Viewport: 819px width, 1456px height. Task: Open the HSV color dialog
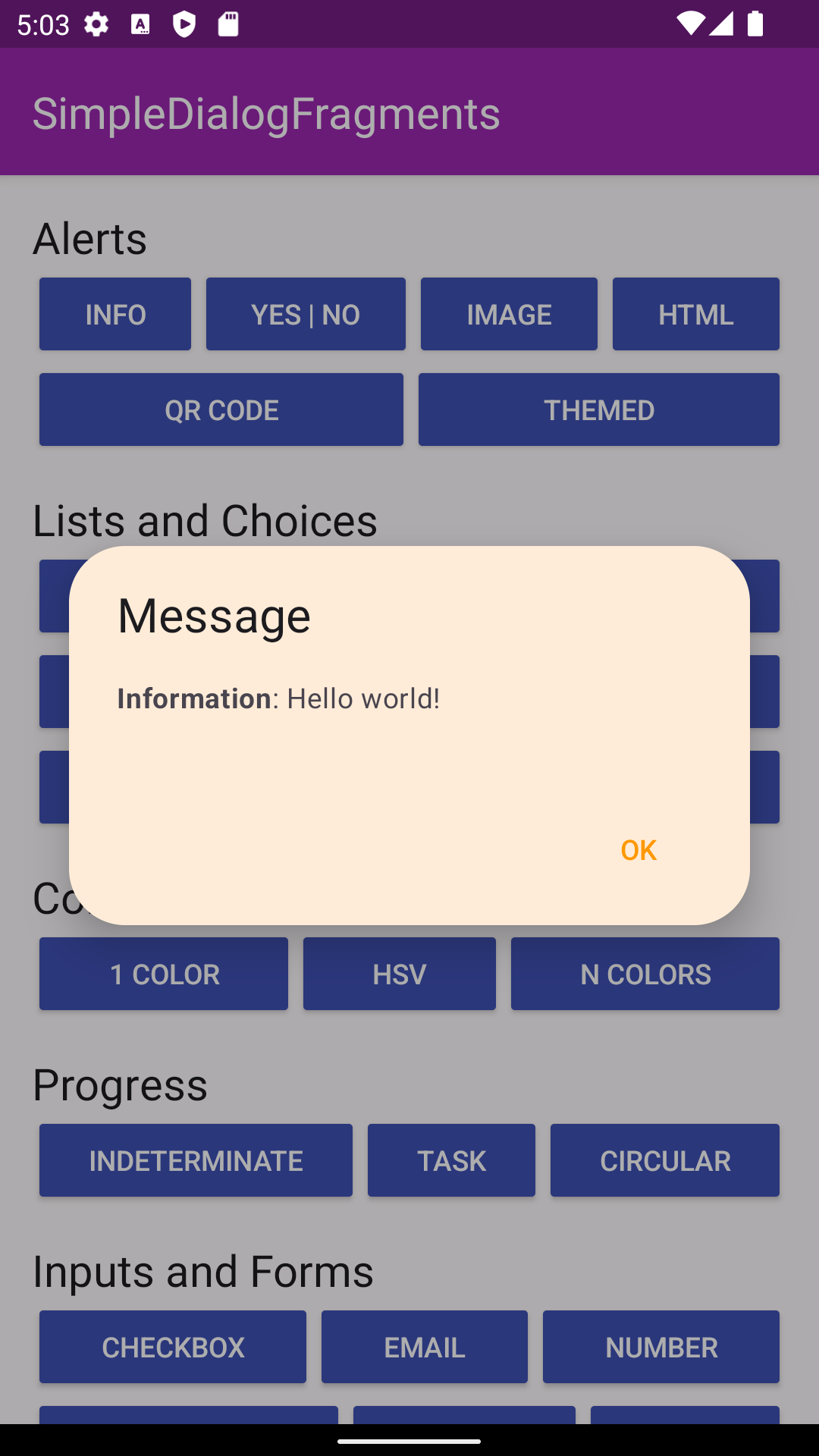pos(399,973)
